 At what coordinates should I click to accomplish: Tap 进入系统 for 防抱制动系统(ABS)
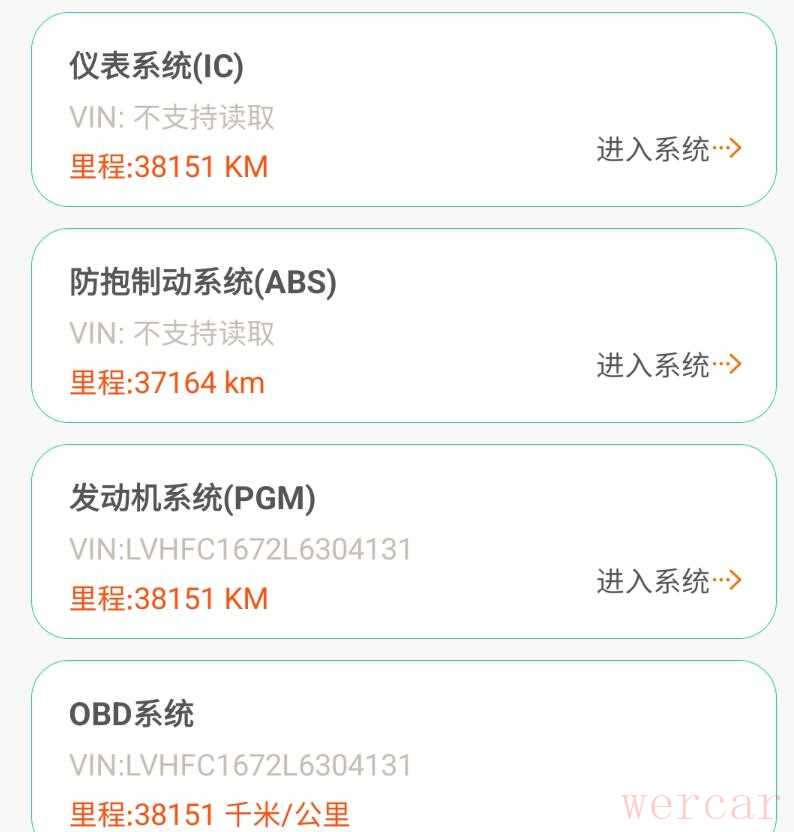668,365
